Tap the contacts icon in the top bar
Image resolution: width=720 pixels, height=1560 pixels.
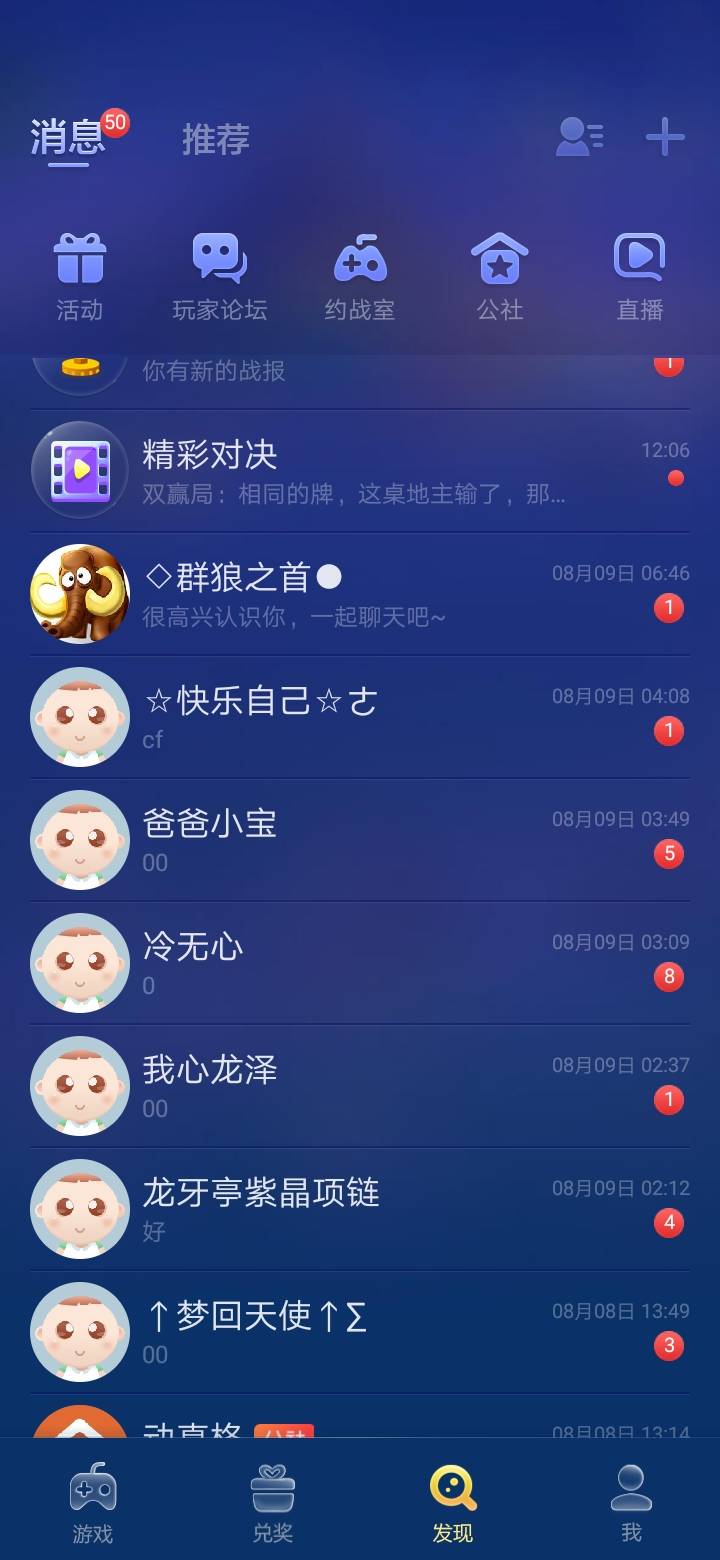point(581,138)
